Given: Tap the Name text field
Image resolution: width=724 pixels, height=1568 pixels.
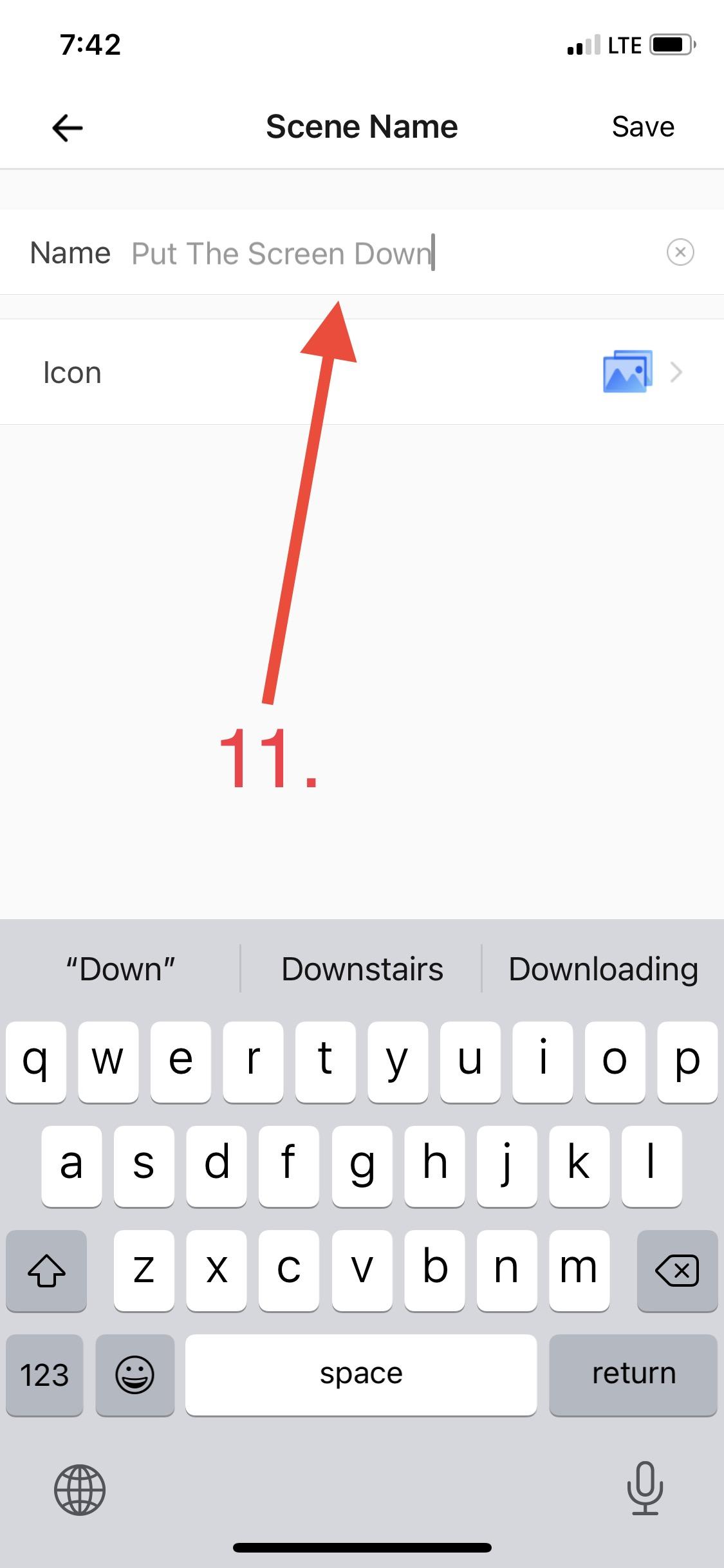Looking at the screenshot, I should (x=386, y=253).
